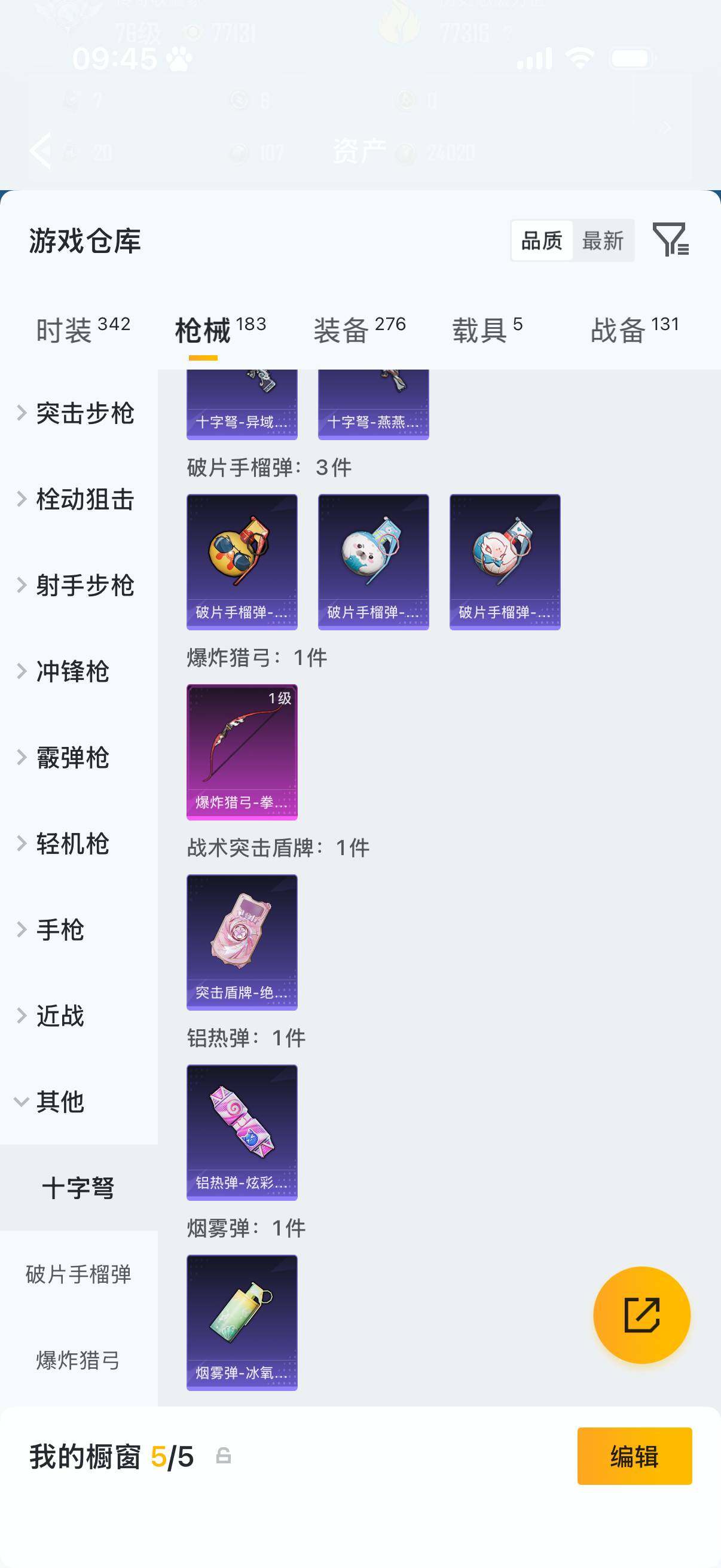This screenshot has width=721, height=1568.
Task: Switch sorting to 最新
Action: coord(604,241)
